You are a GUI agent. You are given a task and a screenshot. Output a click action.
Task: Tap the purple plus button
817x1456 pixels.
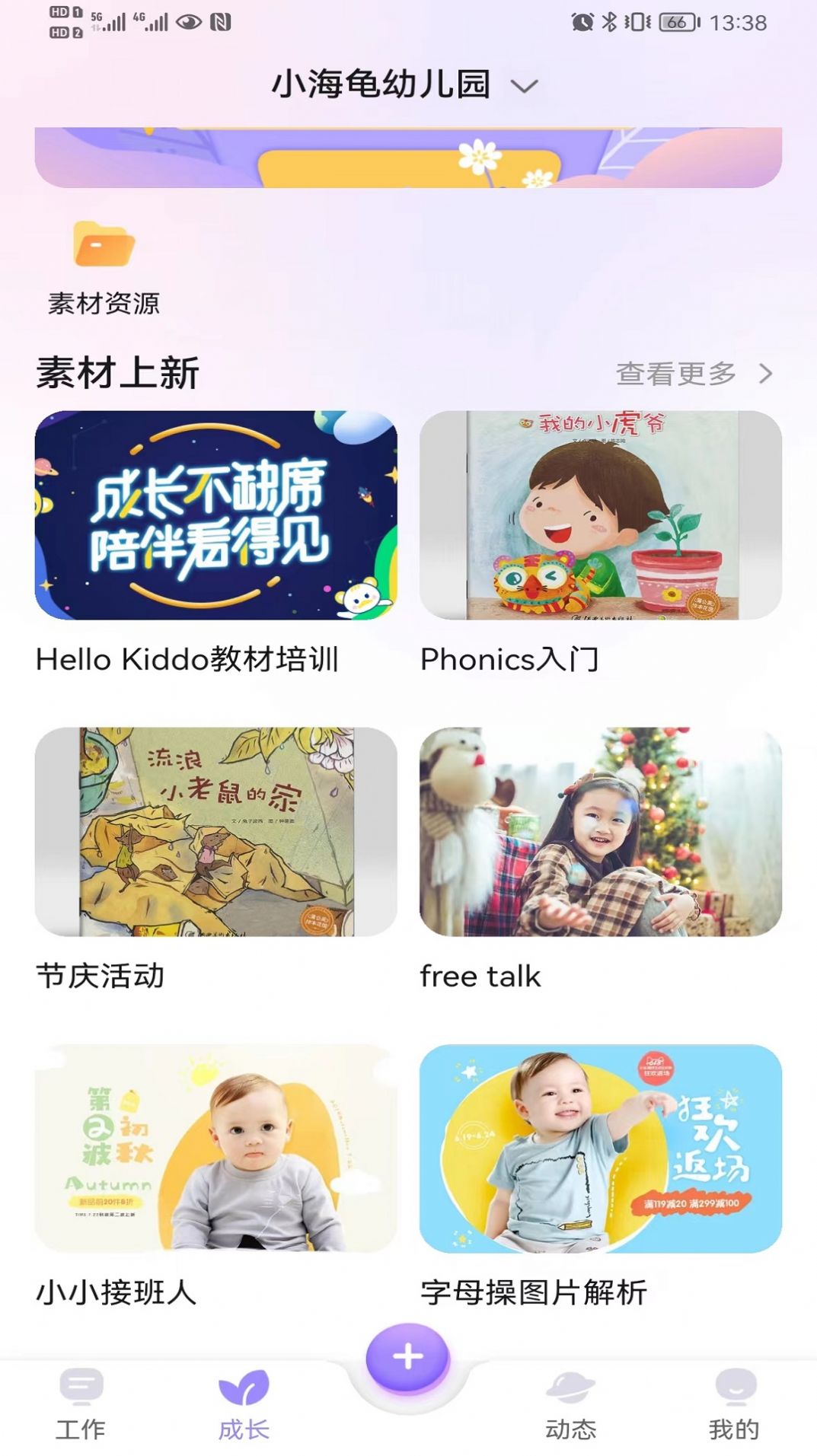pos(408,1357)
